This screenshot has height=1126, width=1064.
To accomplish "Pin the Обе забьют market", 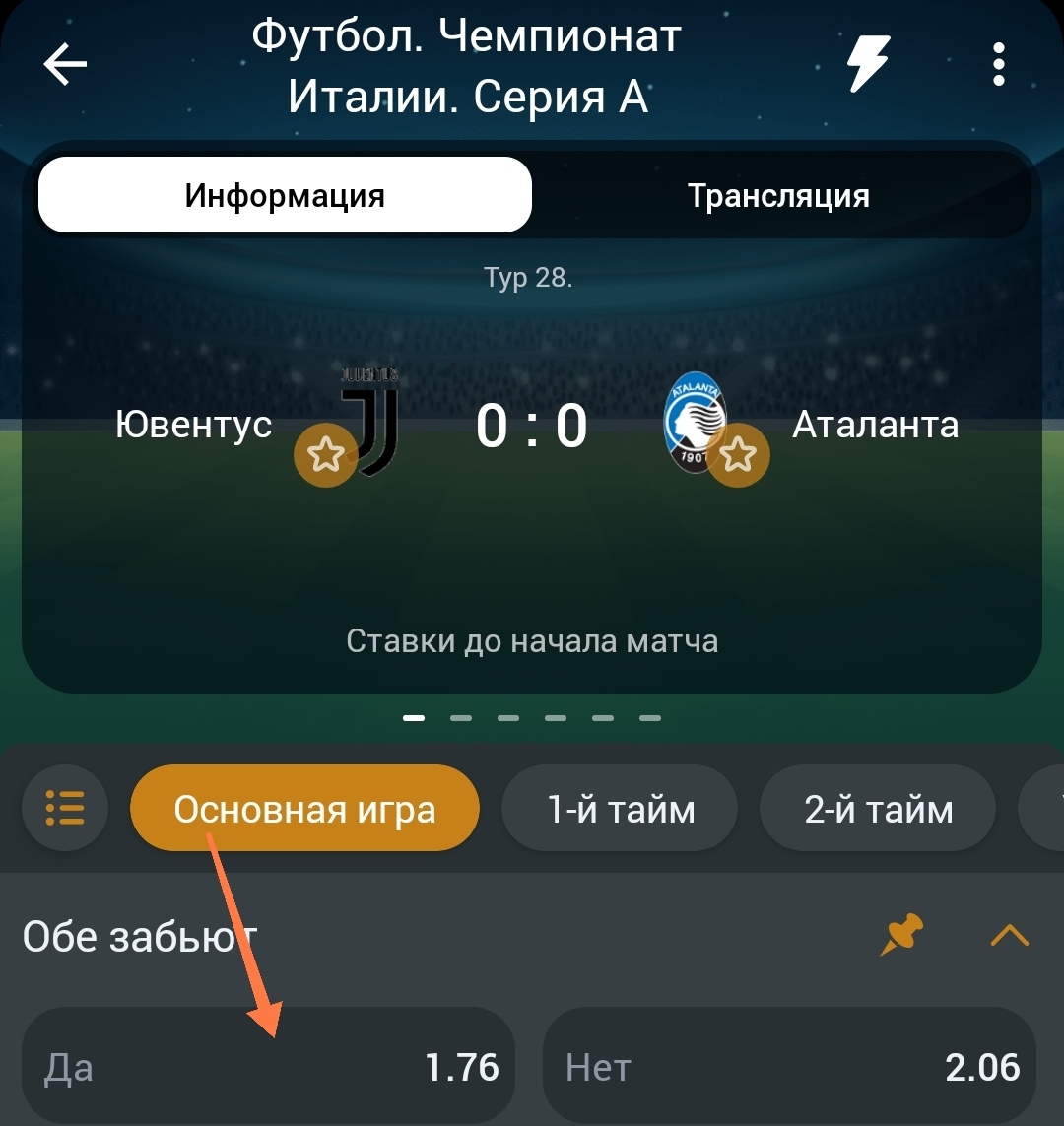I will [902, 935].
